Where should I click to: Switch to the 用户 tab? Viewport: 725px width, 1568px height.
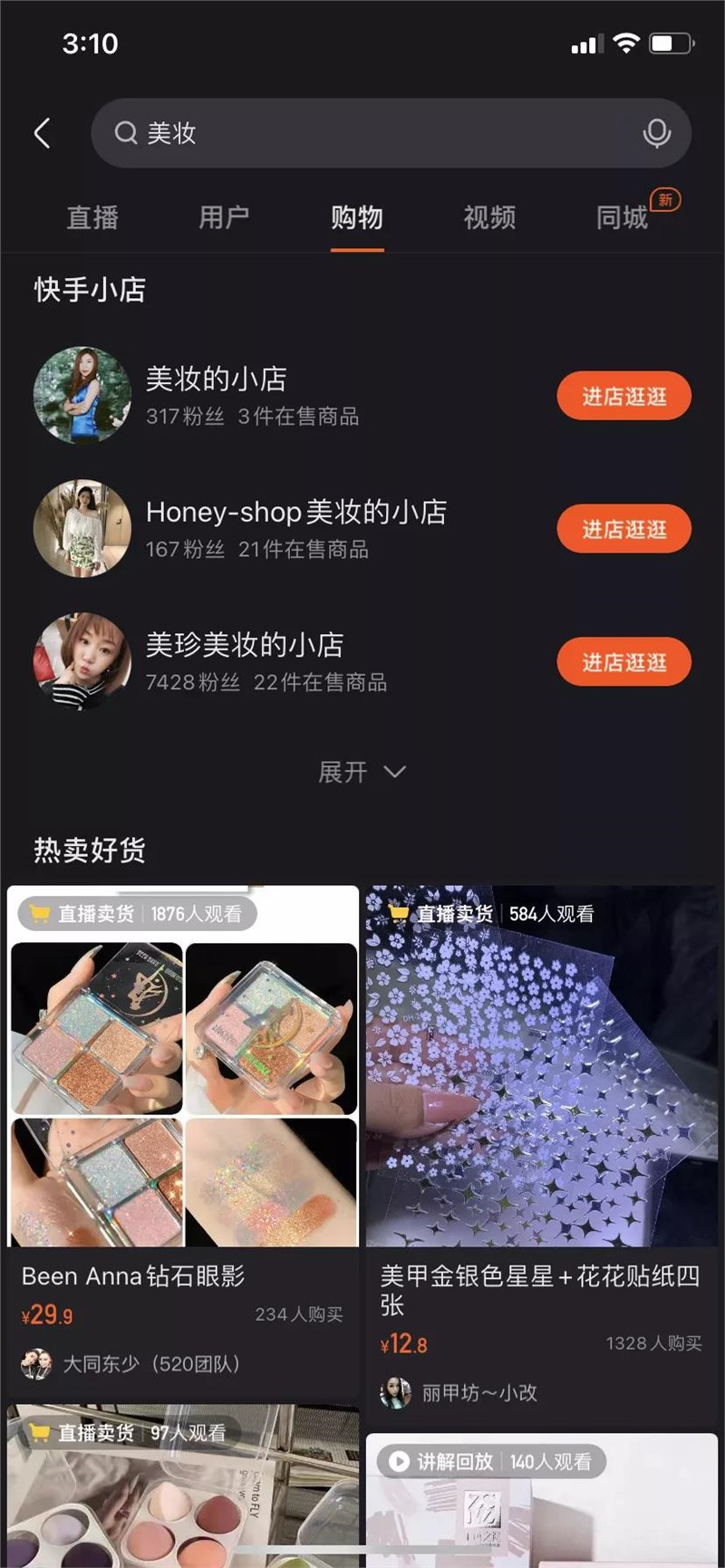pyautogui.click(x=223, y=217)
